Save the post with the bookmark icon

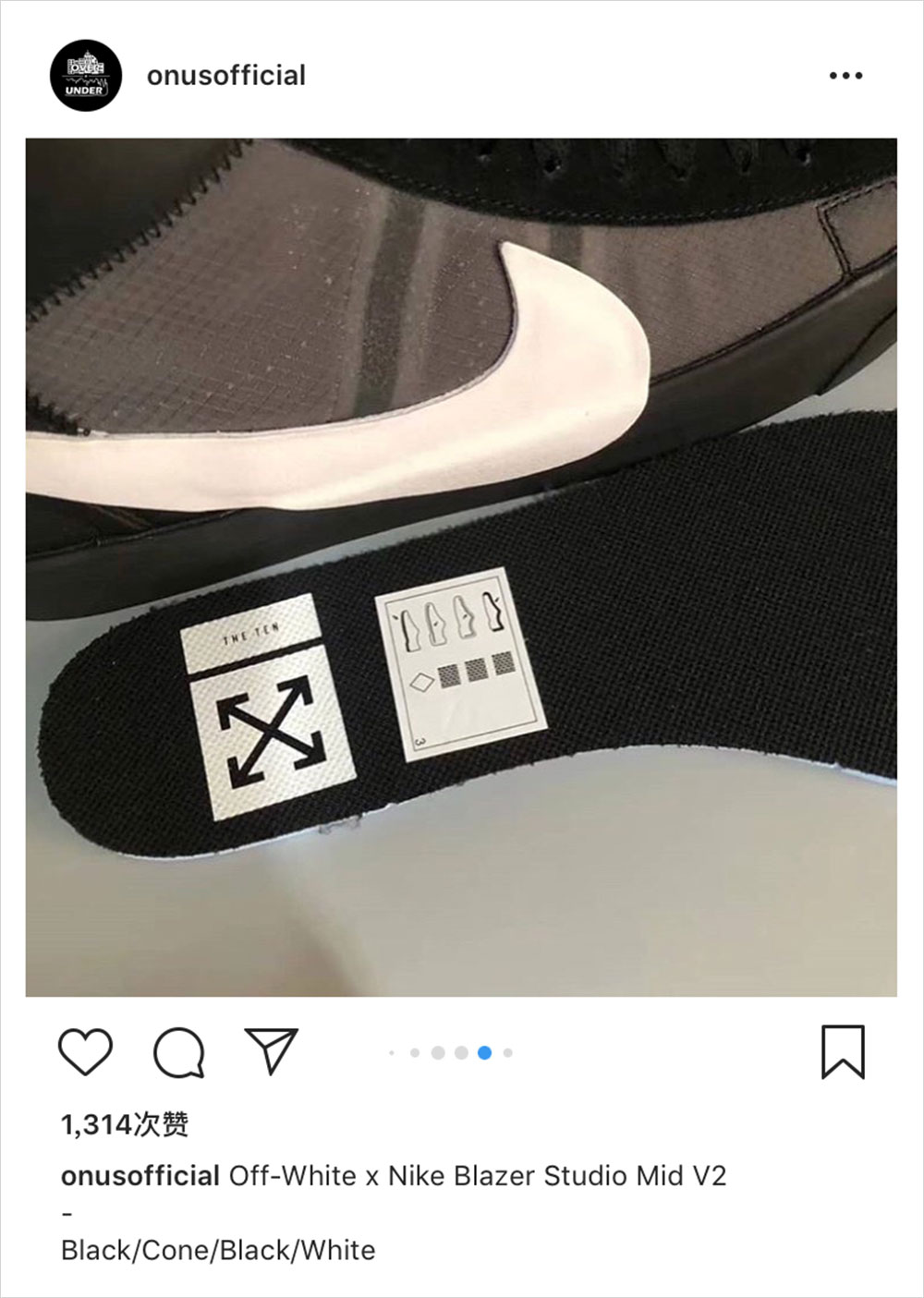click(x=843, y=1051)
